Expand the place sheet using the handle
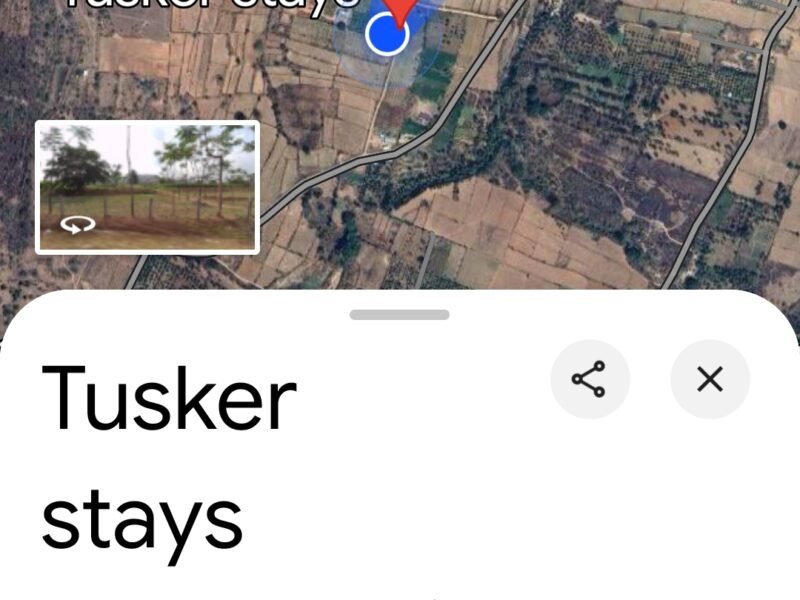Screen dimensions: 800x600 pyautogui.click(x=399, y=315)
